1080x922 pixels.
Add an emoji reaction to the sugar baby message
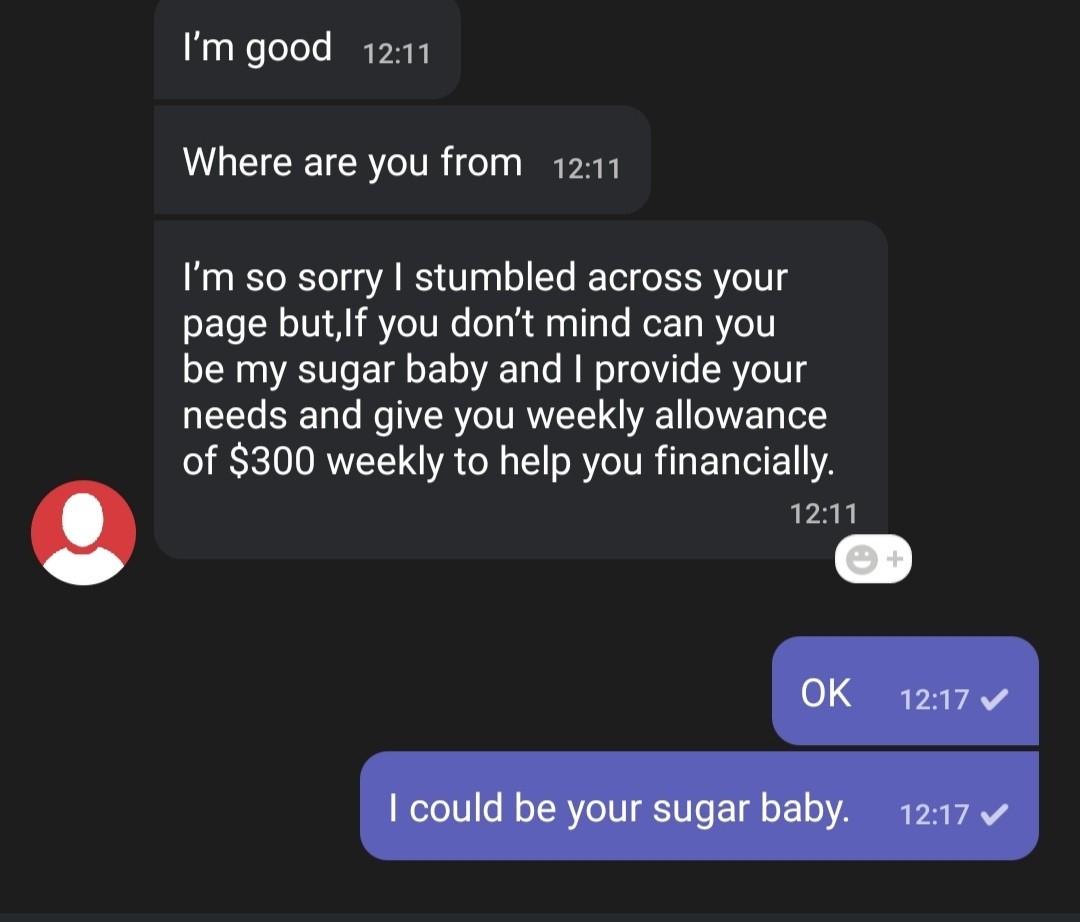click(x=872, y=561)
